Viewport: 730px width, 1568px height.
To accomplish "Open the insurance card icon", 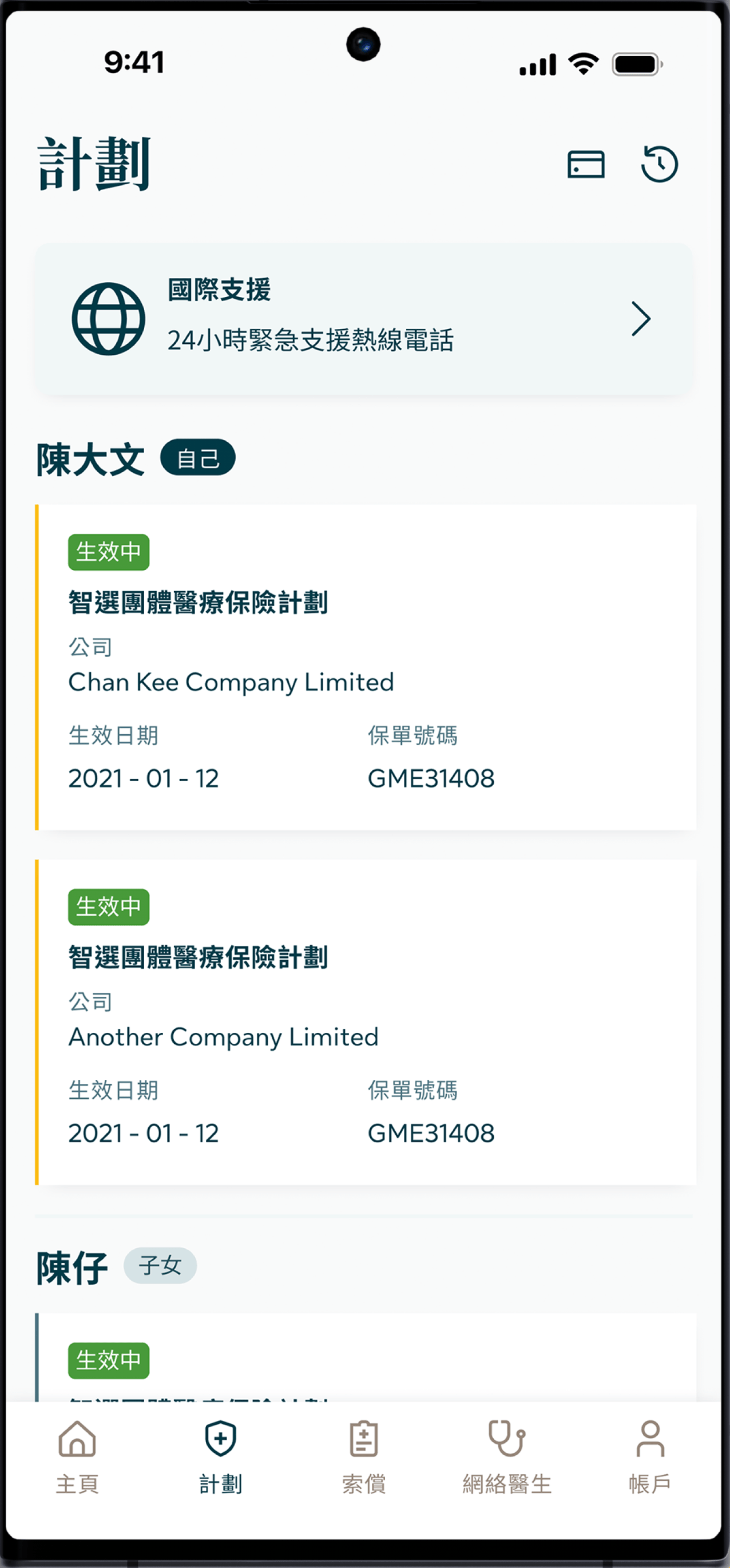I will tap(585, 164).
